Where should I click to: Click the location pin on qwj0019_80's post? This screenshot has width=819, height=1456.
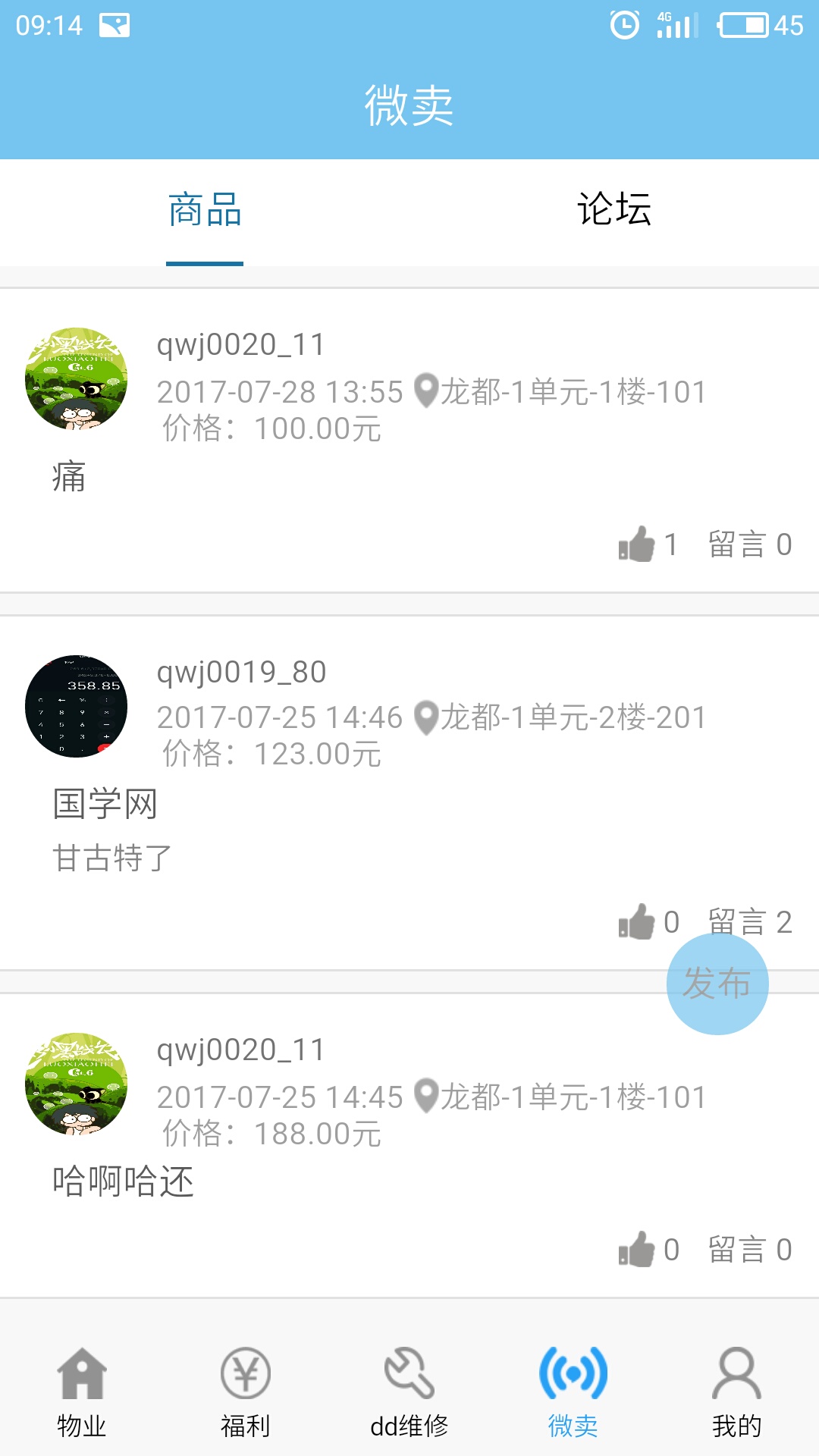pyautogui.click(x=425, y=717)
